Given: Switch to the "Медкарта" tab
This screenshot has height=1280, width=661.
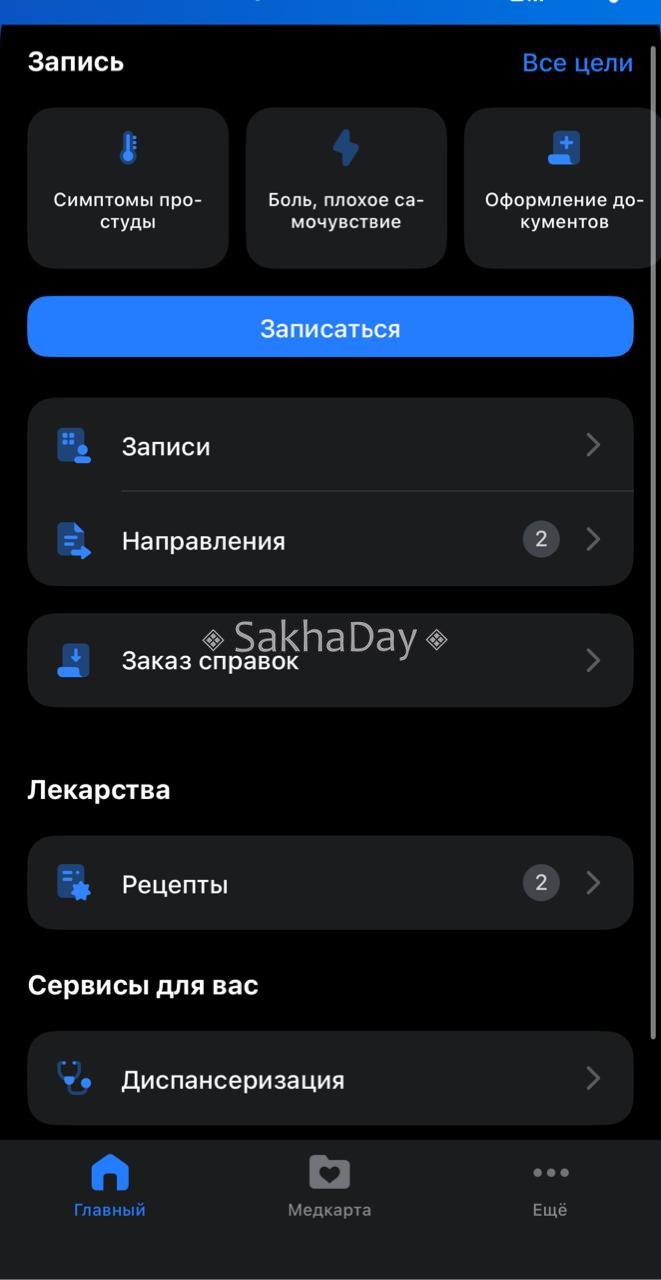Looking at the screenshot, I should 329,1187.
